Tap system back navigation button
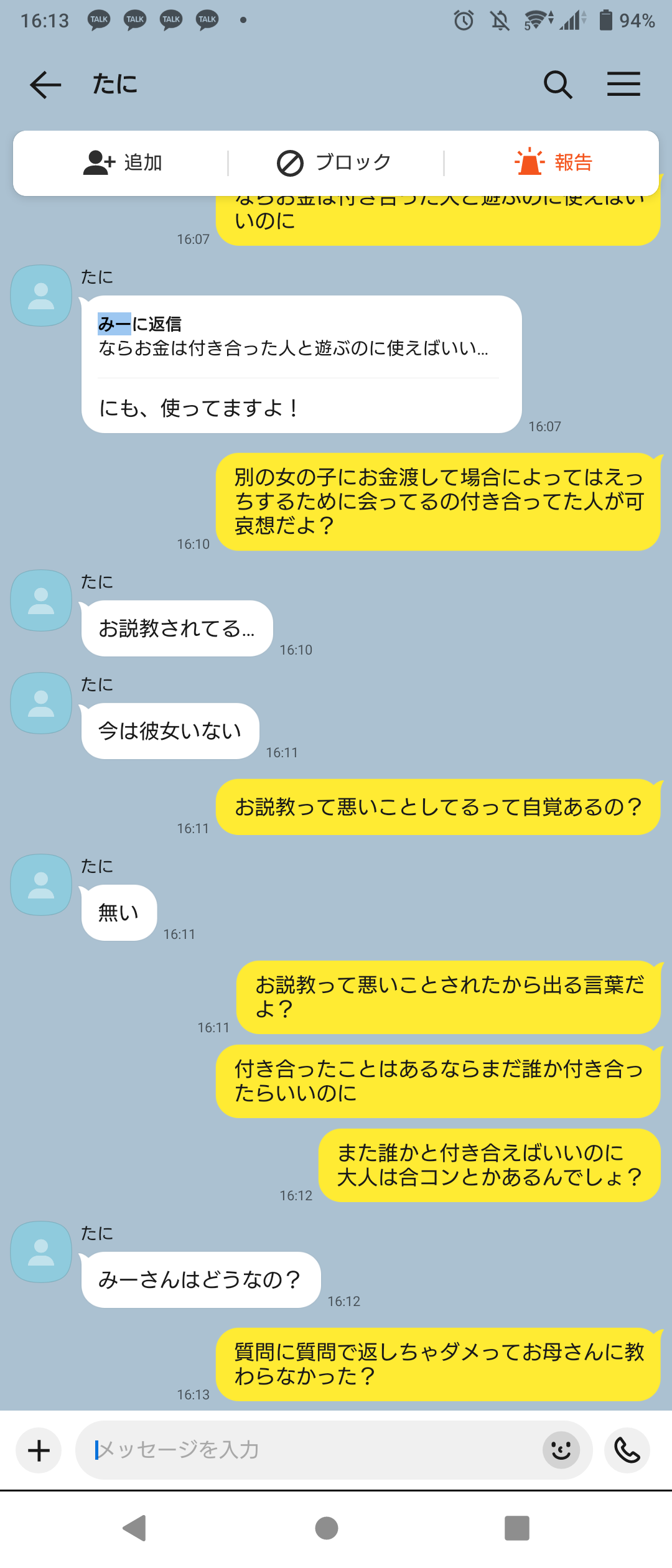 pyautogui.click(x=134, y=1528)
